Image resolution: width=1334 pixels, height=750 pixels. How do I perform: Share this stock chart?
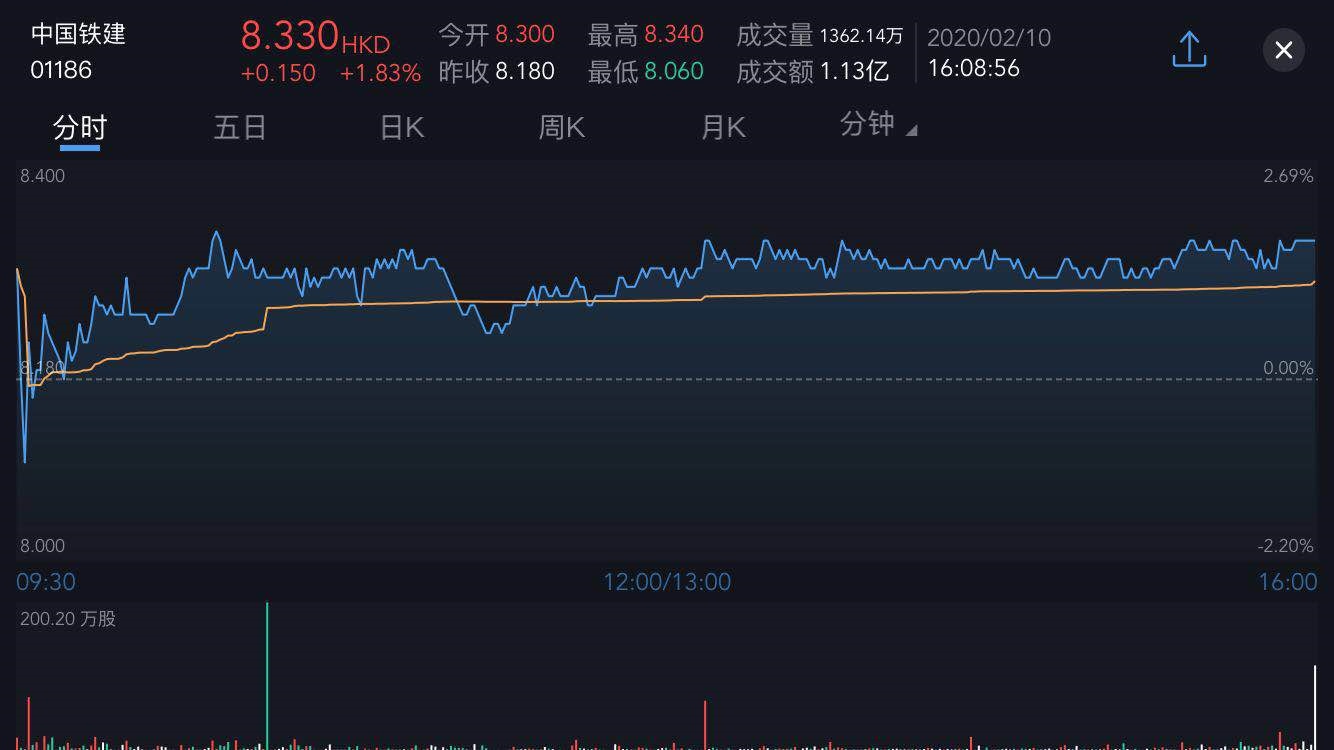[x=1189, y=50]
